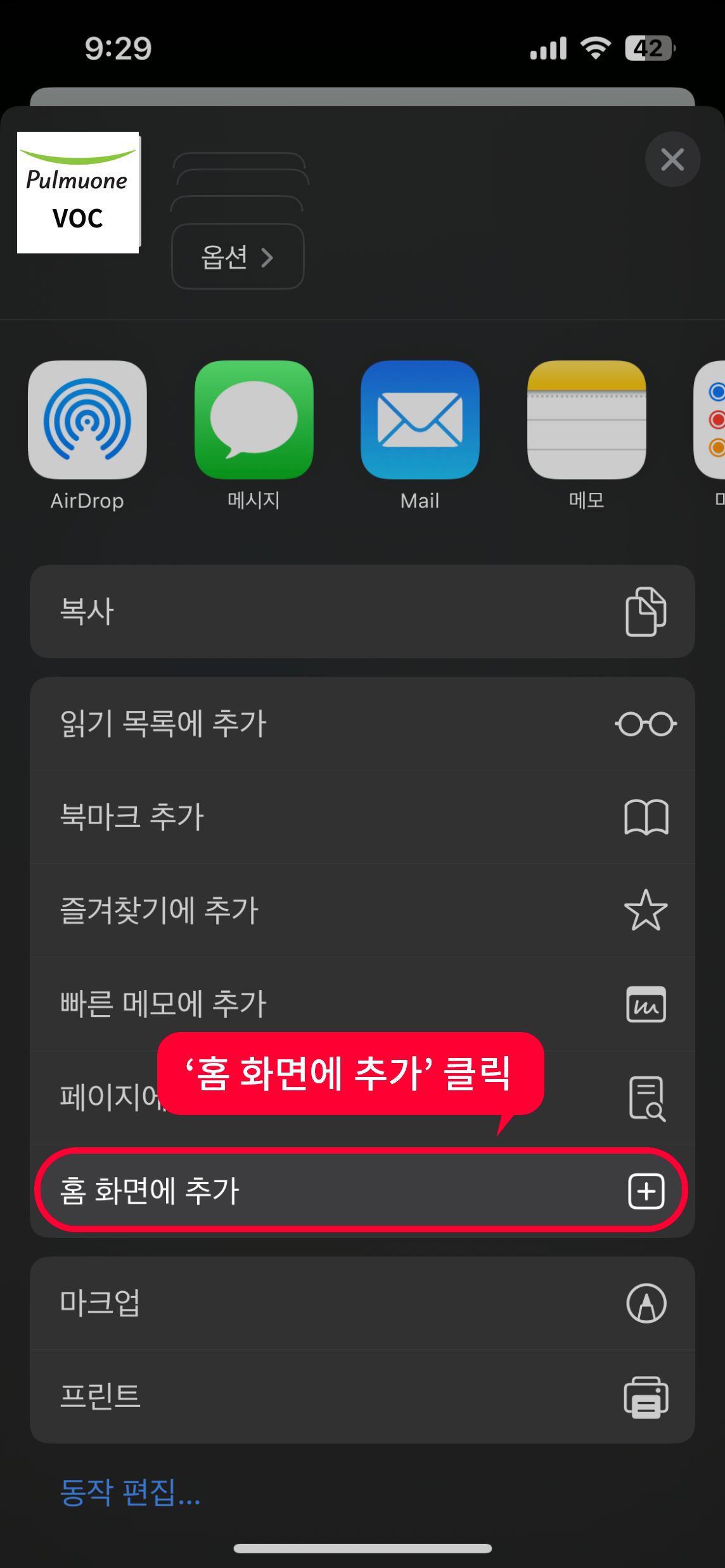Share to the 메모 notes app
Image resolution: width=725 pixels, height=1568 pixels.
tap(586, 420)
